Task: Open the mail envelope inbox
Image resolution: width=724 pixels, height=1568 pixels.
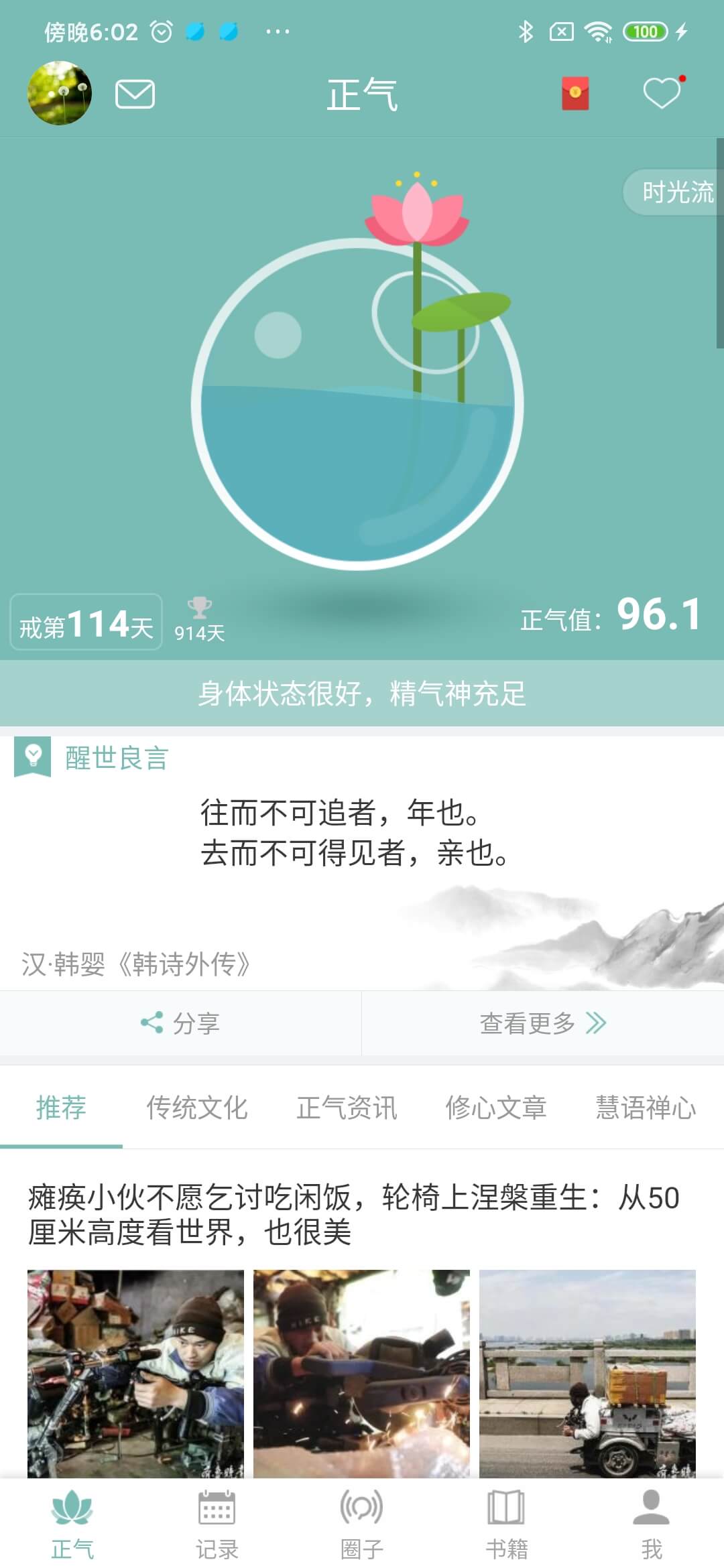Action: click(135, 94)
